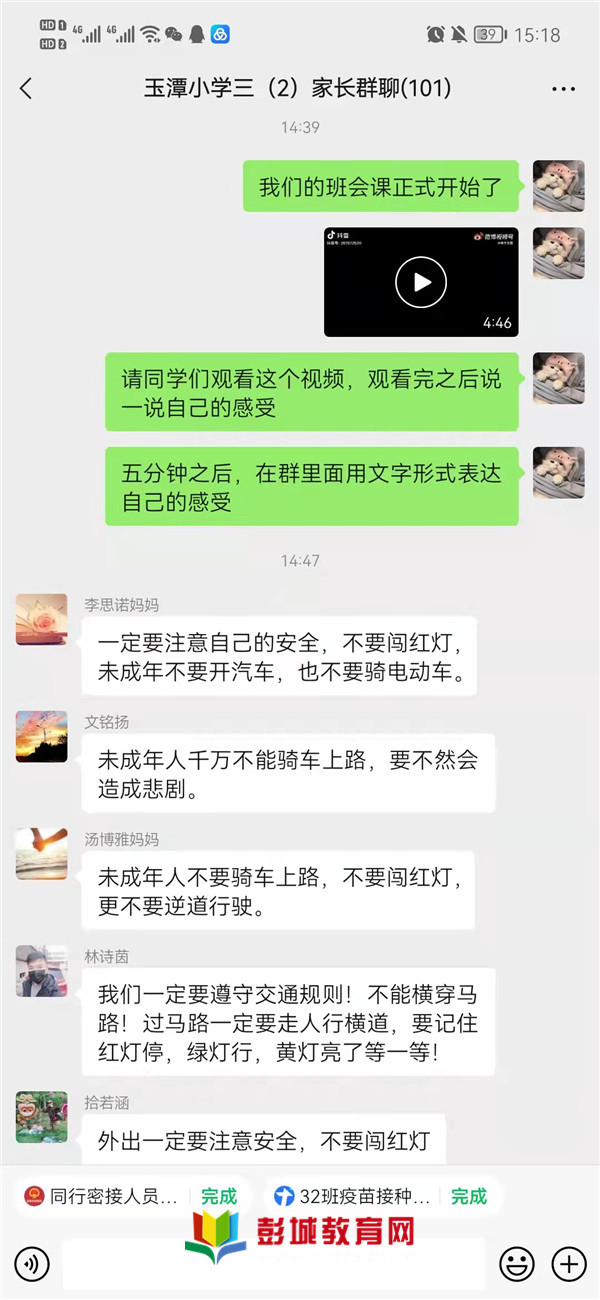The width and height of the screenshot is (600, 1300).
Task: Open 林诗茵's avatar profile
Action: [42, 971]
